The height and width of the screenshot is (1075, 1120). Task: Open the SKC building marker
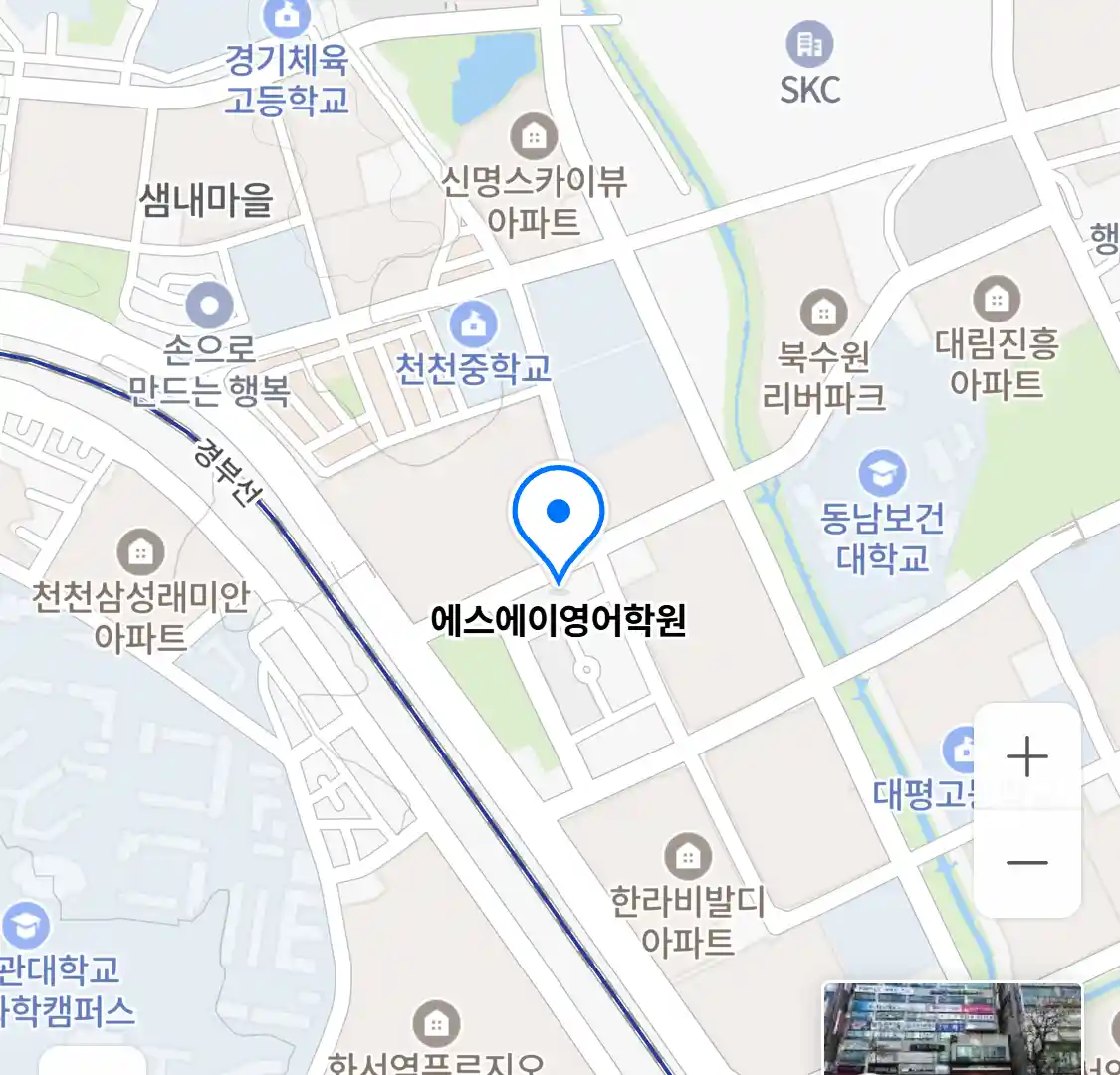click(809, 44)
